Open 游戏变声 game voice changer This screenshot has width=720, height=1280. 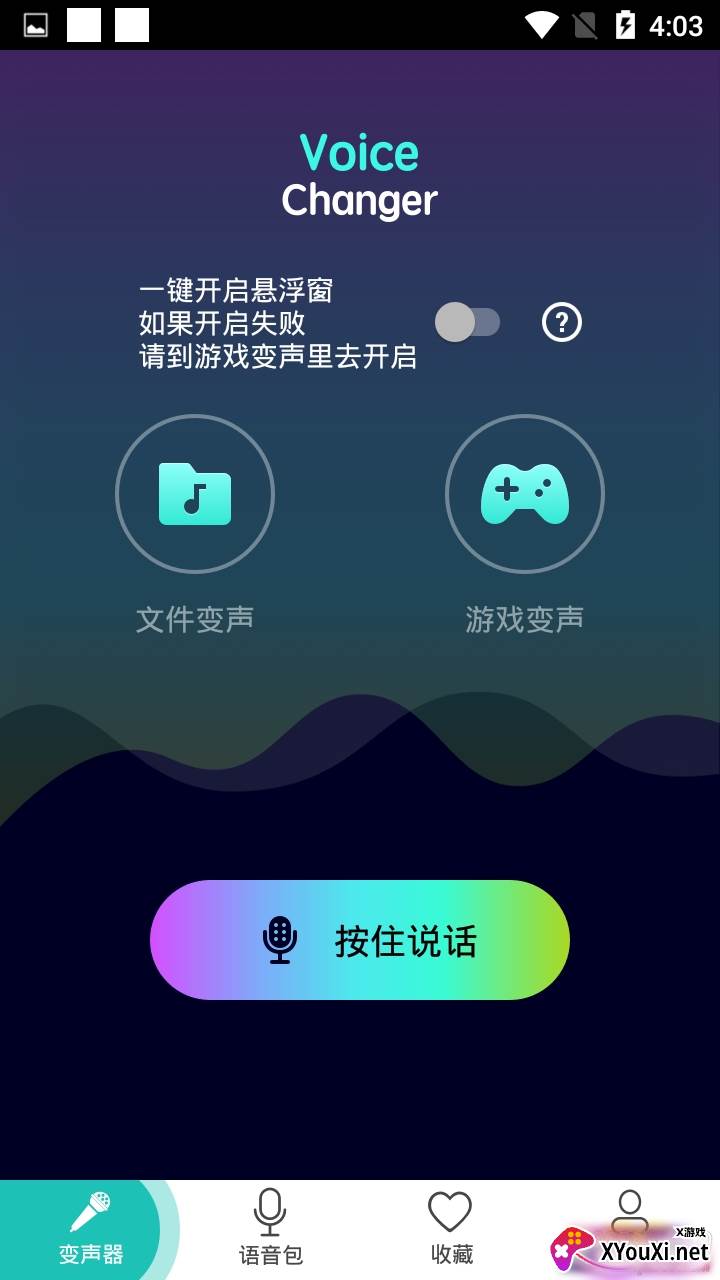coord(524,494)
